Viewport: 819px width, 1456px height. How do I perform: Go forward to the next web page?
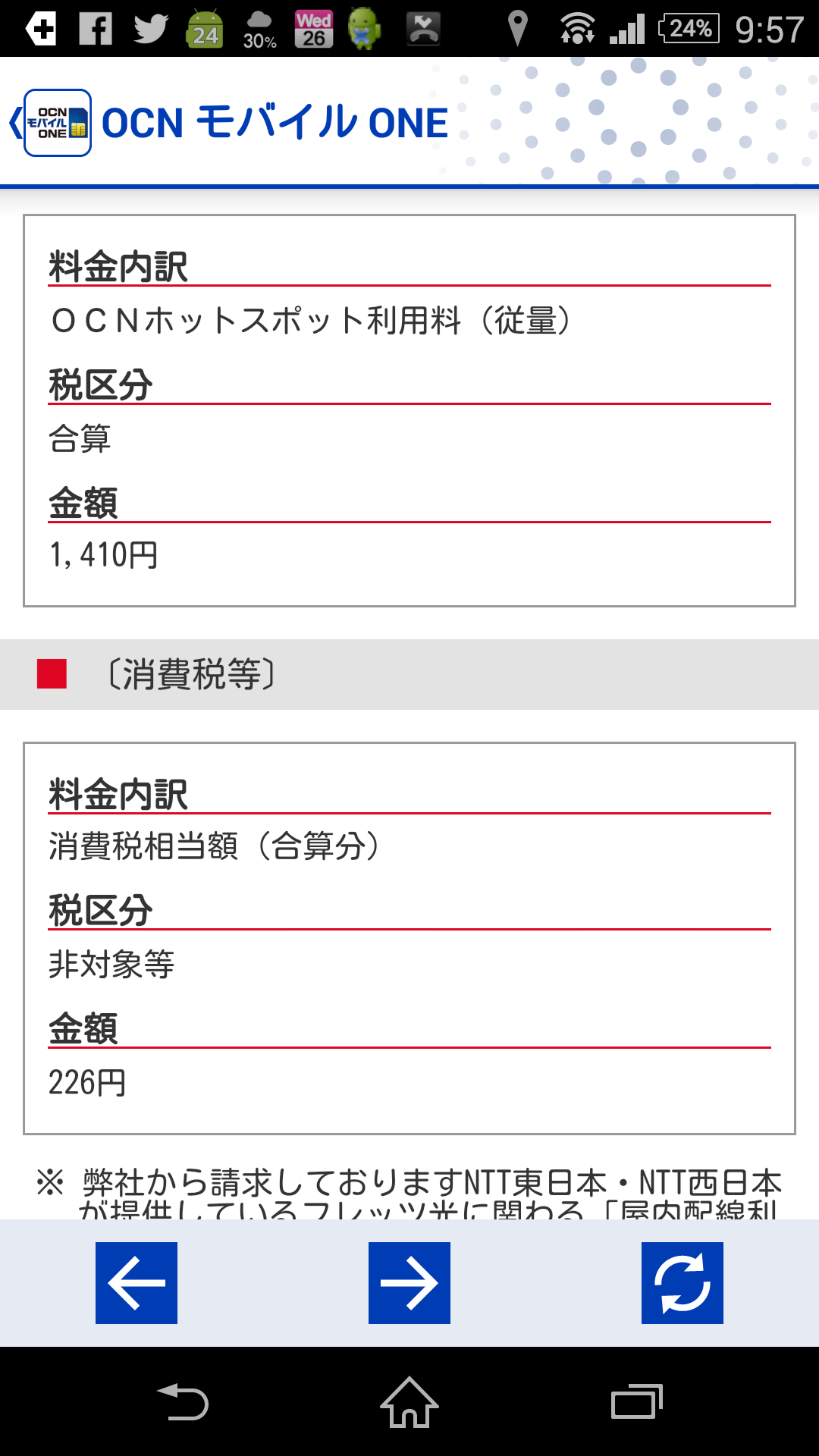pos(409,1283)
